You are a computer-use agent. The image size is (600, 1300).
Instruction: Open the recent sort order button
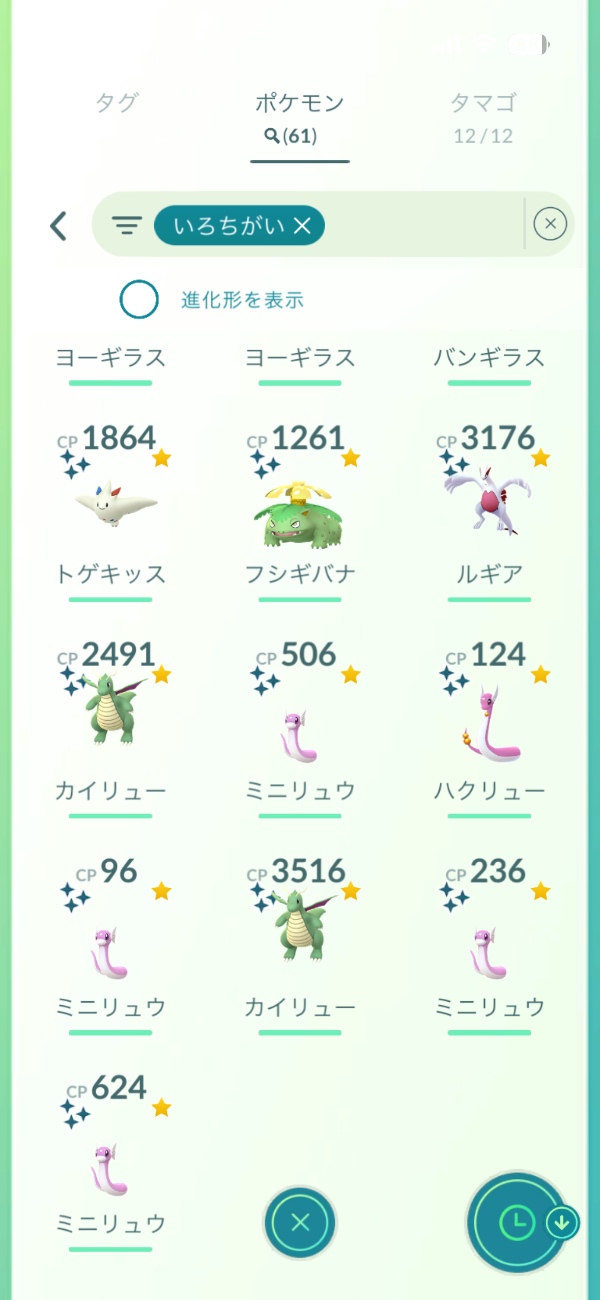pos(516,1221)
